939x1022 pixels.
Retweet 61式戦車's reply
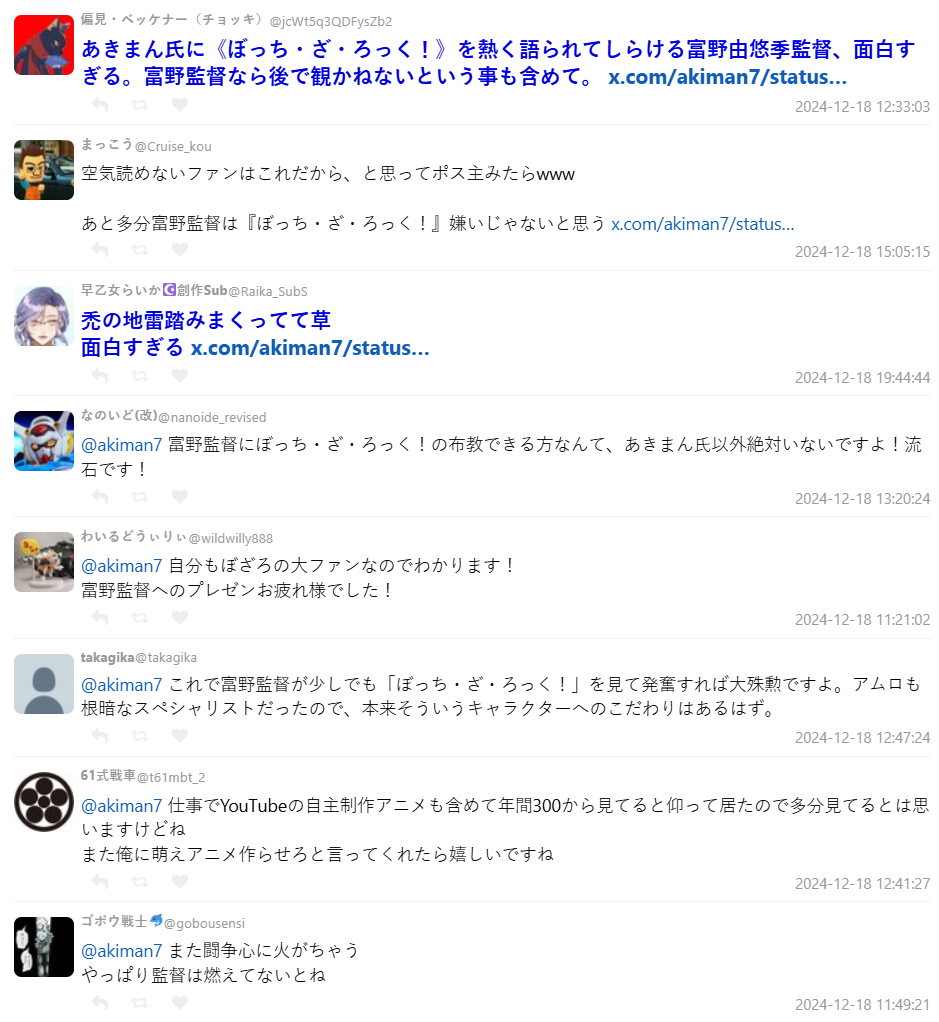[140, 882]
